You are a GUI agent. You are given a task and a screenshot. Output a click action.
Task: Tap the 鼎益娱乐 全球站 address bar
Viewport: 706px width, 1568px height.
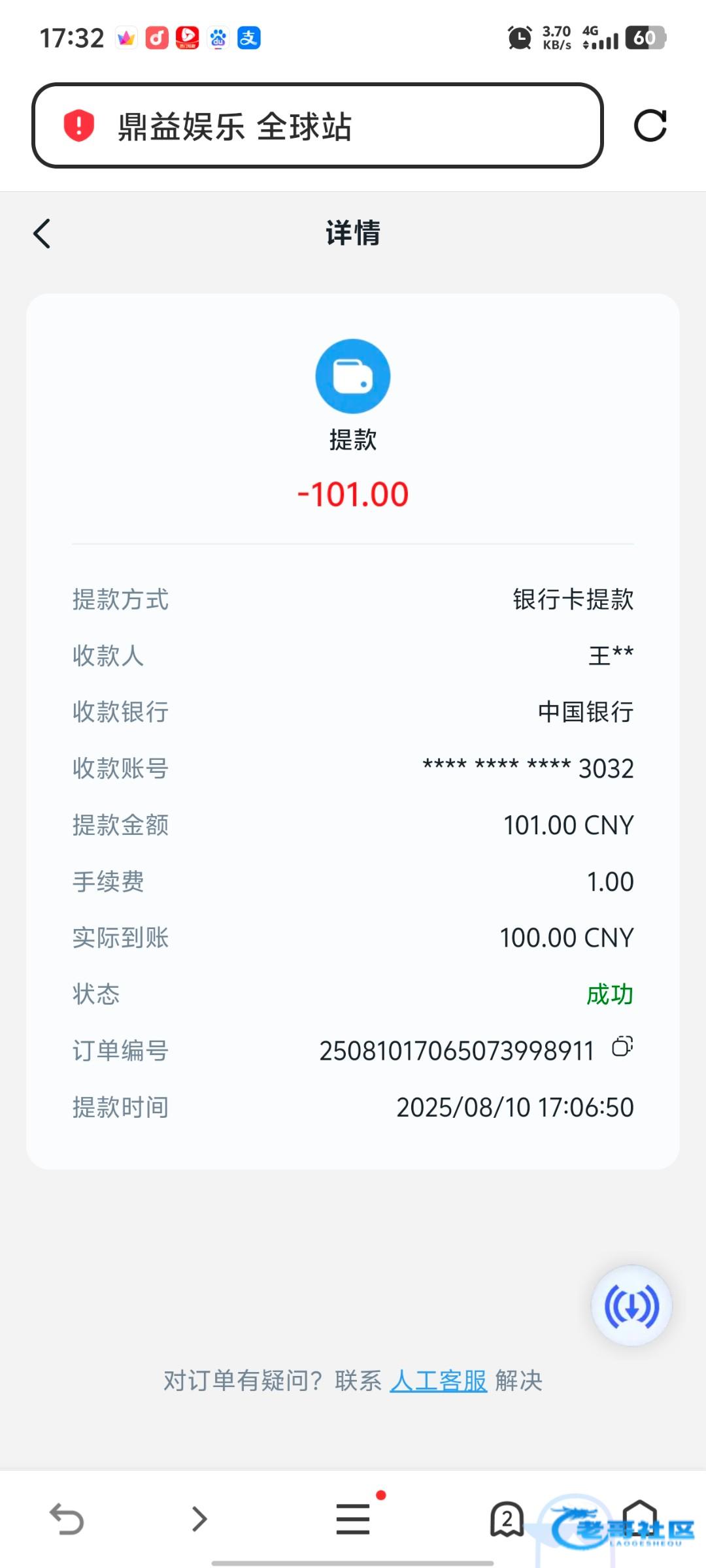click(x=317, y=125)
